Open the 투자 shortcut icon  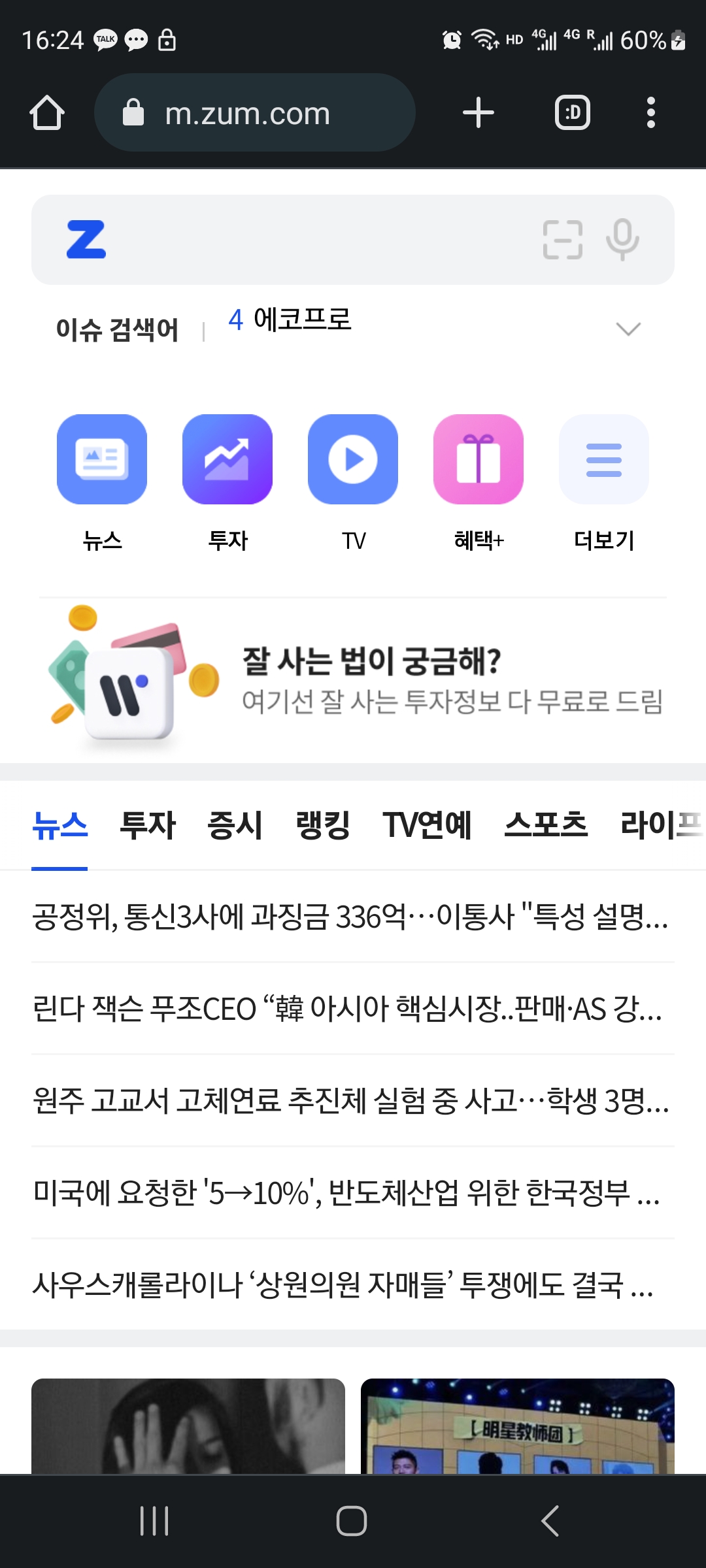point(227,459)
